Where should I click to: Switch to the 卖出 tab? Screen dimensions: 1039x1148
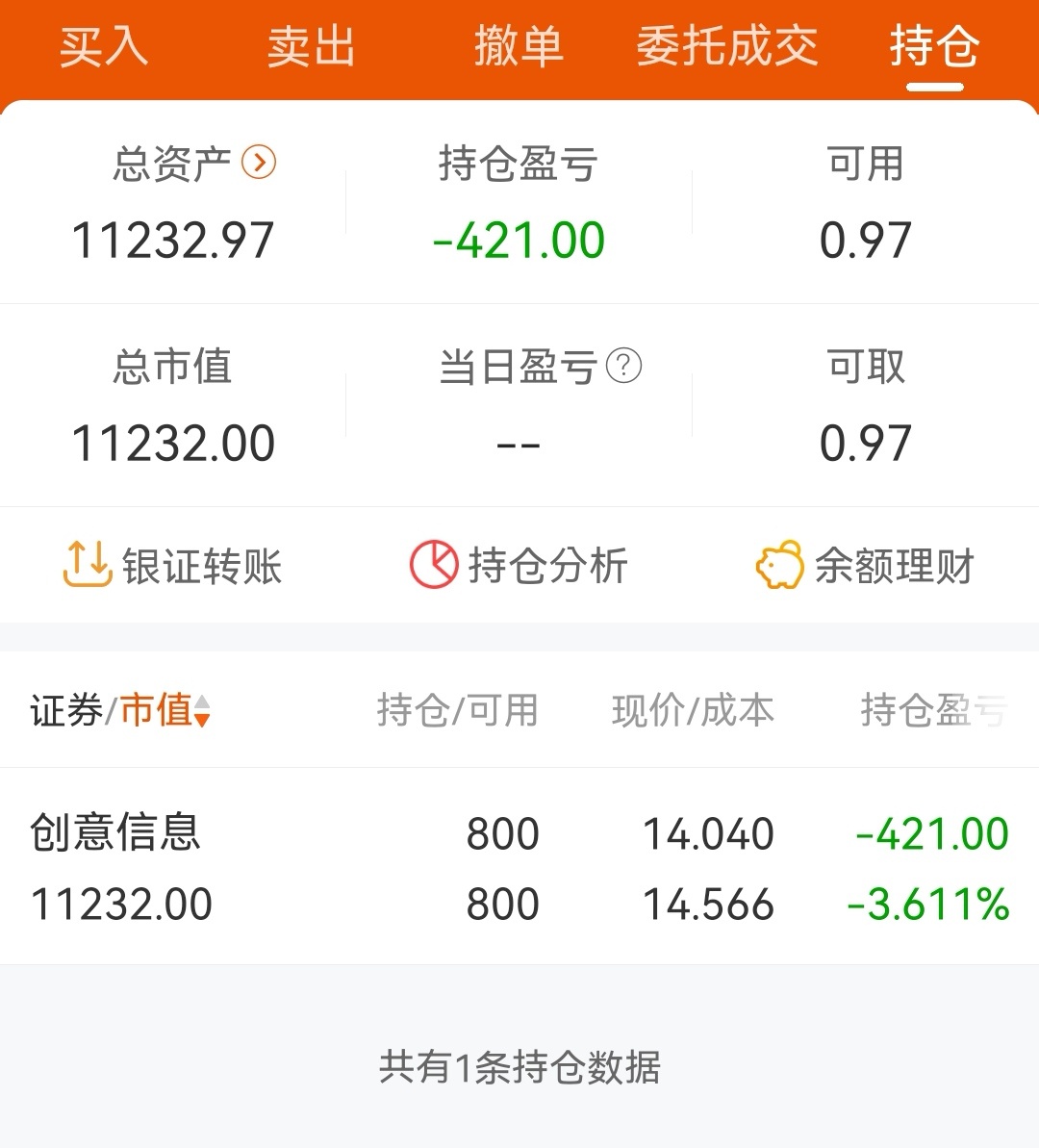tap(311, 46)
